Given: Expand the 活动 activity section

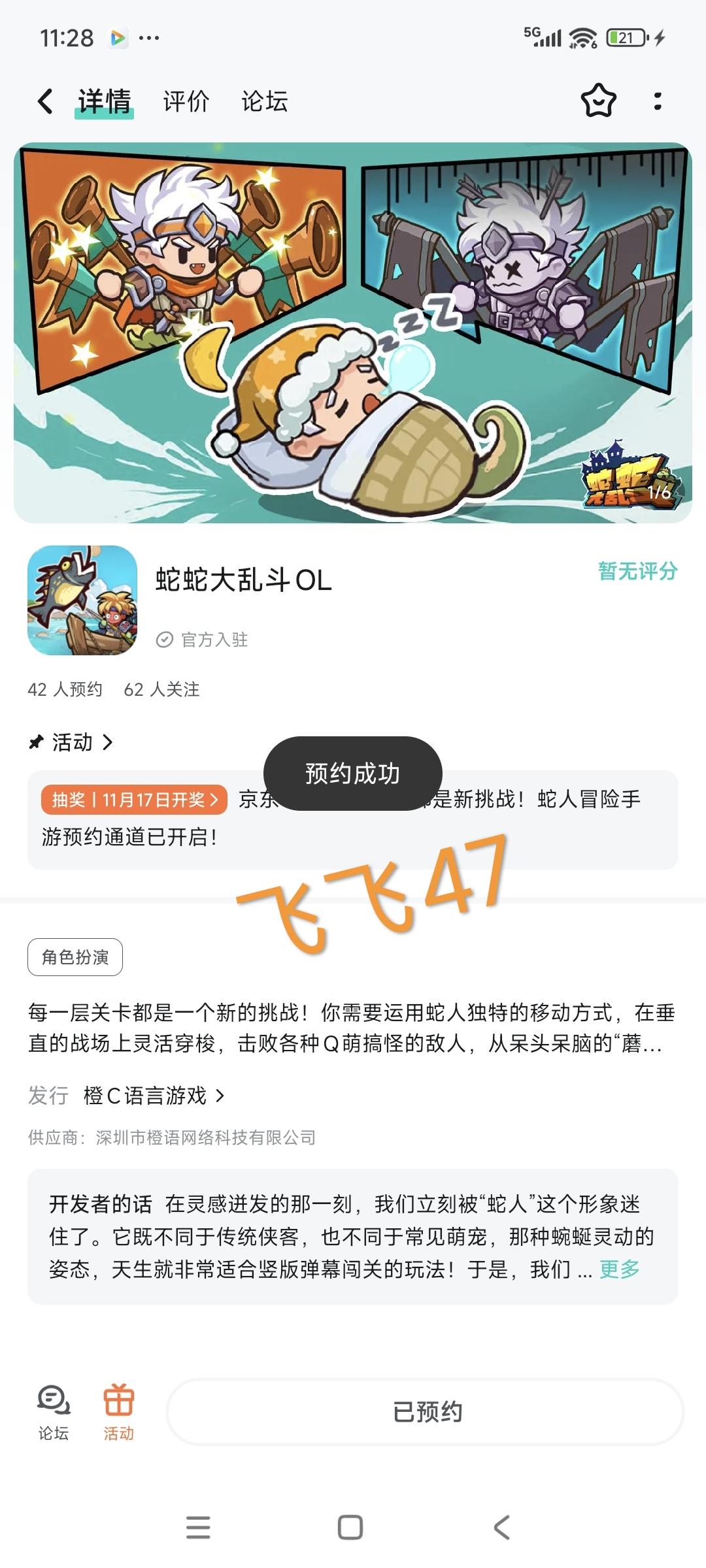Looking at the screenshot, I should click(x=72, y=742).
